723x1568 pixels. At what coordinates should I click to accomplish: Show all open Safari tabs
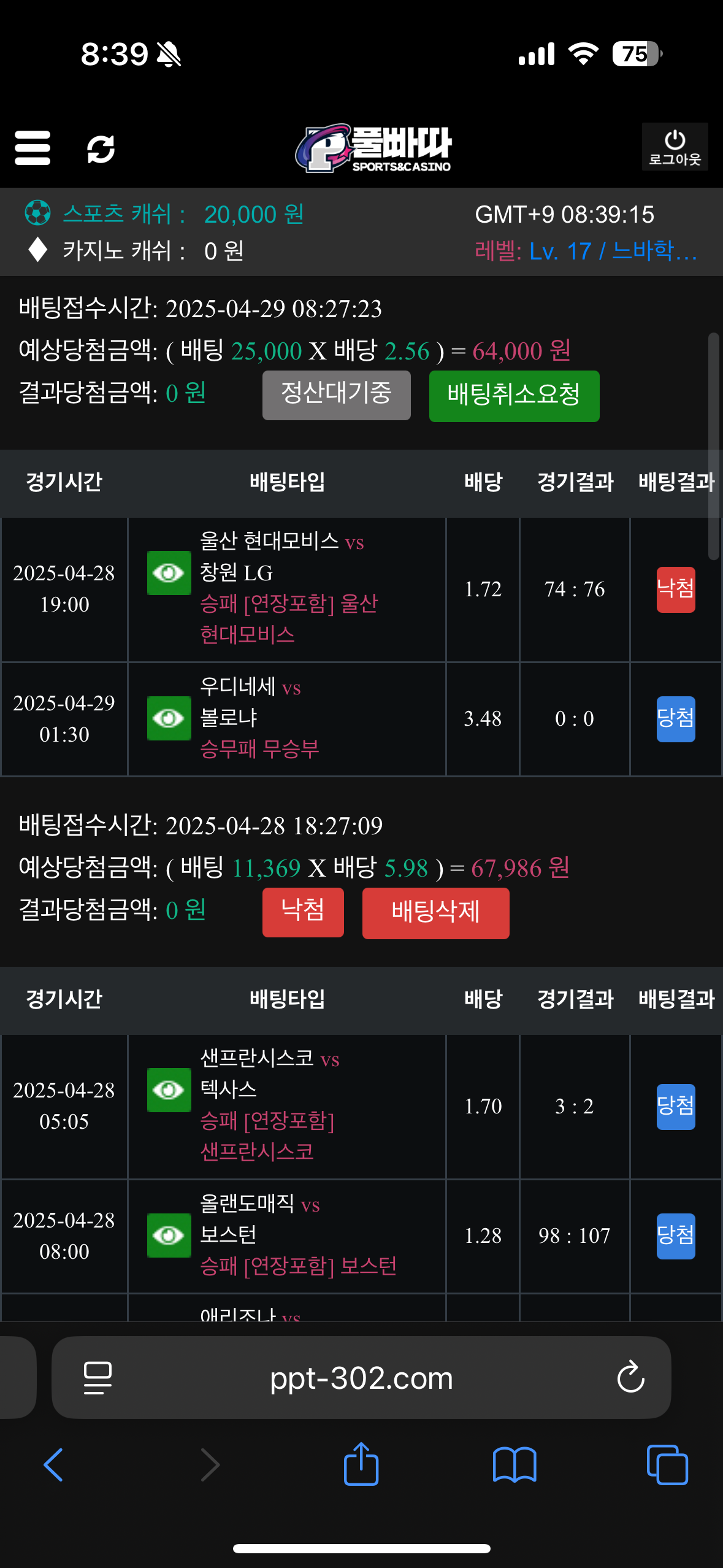click(x=667, y=1465)
